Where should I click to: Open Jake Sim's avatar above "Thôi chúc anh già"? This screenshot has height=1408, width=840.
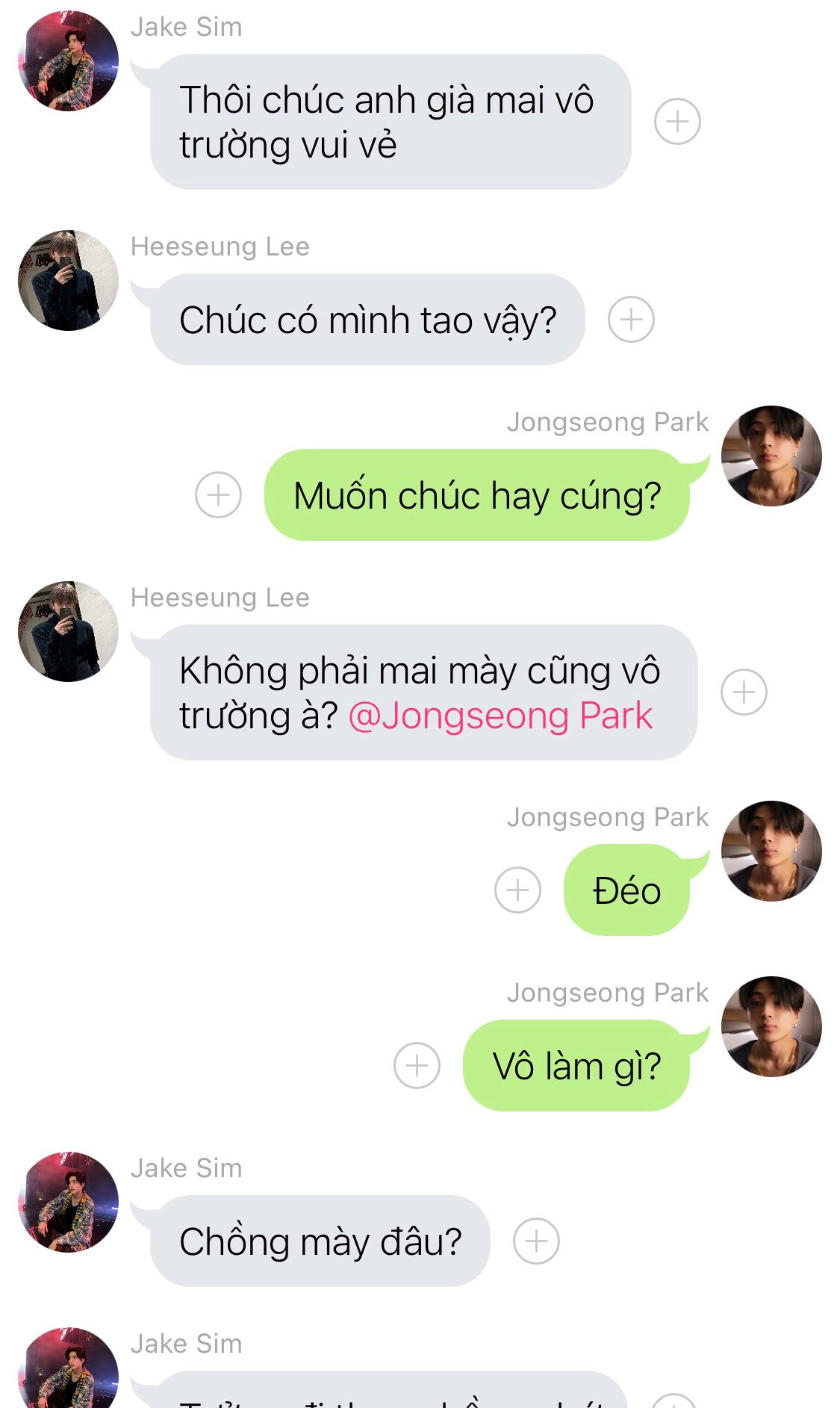point(68,61)
